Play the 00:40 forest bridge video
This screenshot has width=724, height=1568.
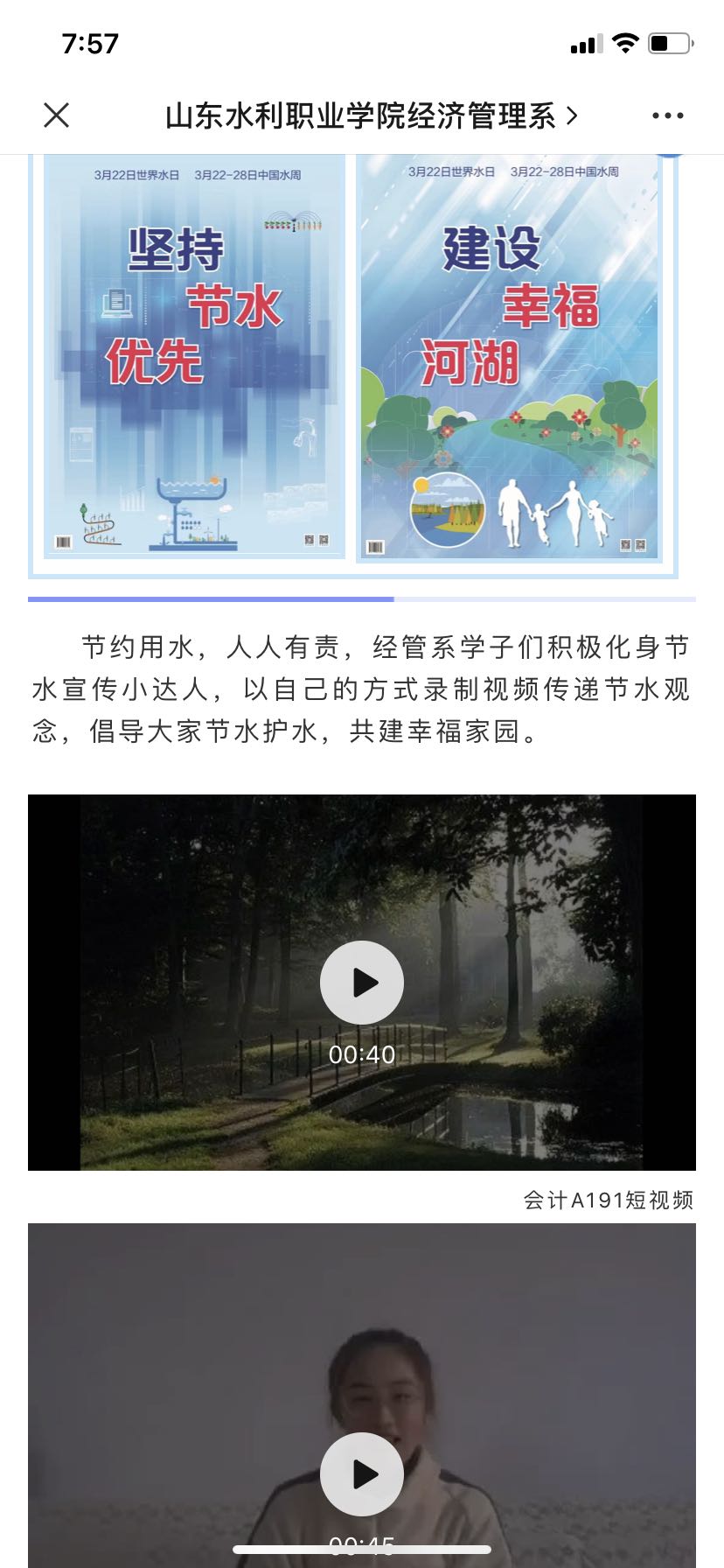(x=362, y=983)
